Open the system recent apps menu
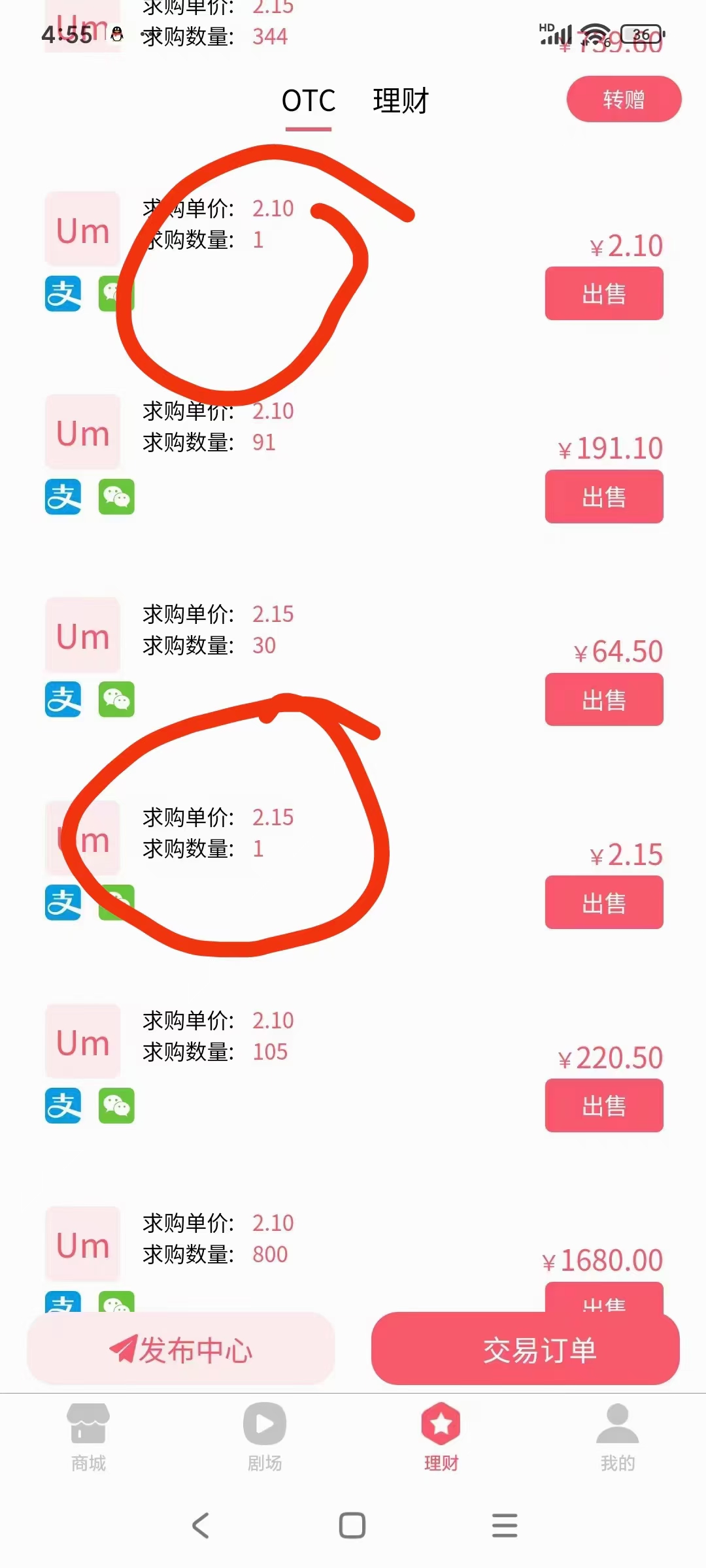Screen dimensions: 706x1568 (505, 1526)
